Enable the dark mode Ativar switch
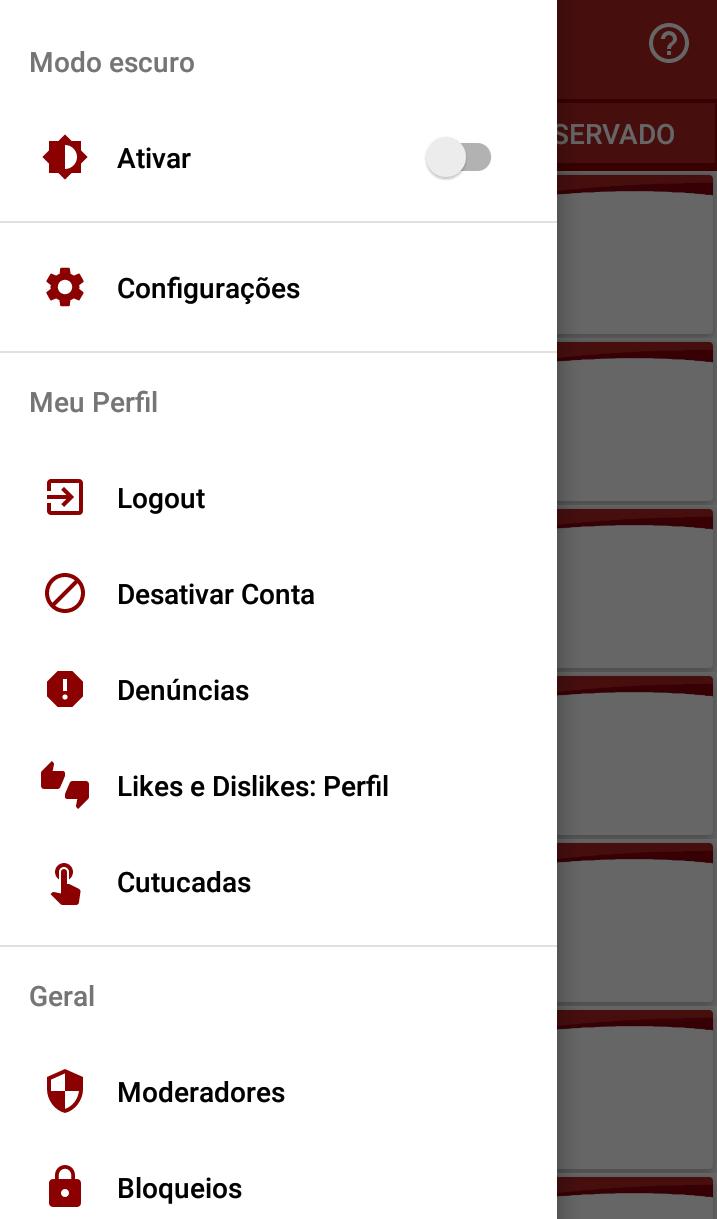The image size is (717, 1219). point(458,158)
